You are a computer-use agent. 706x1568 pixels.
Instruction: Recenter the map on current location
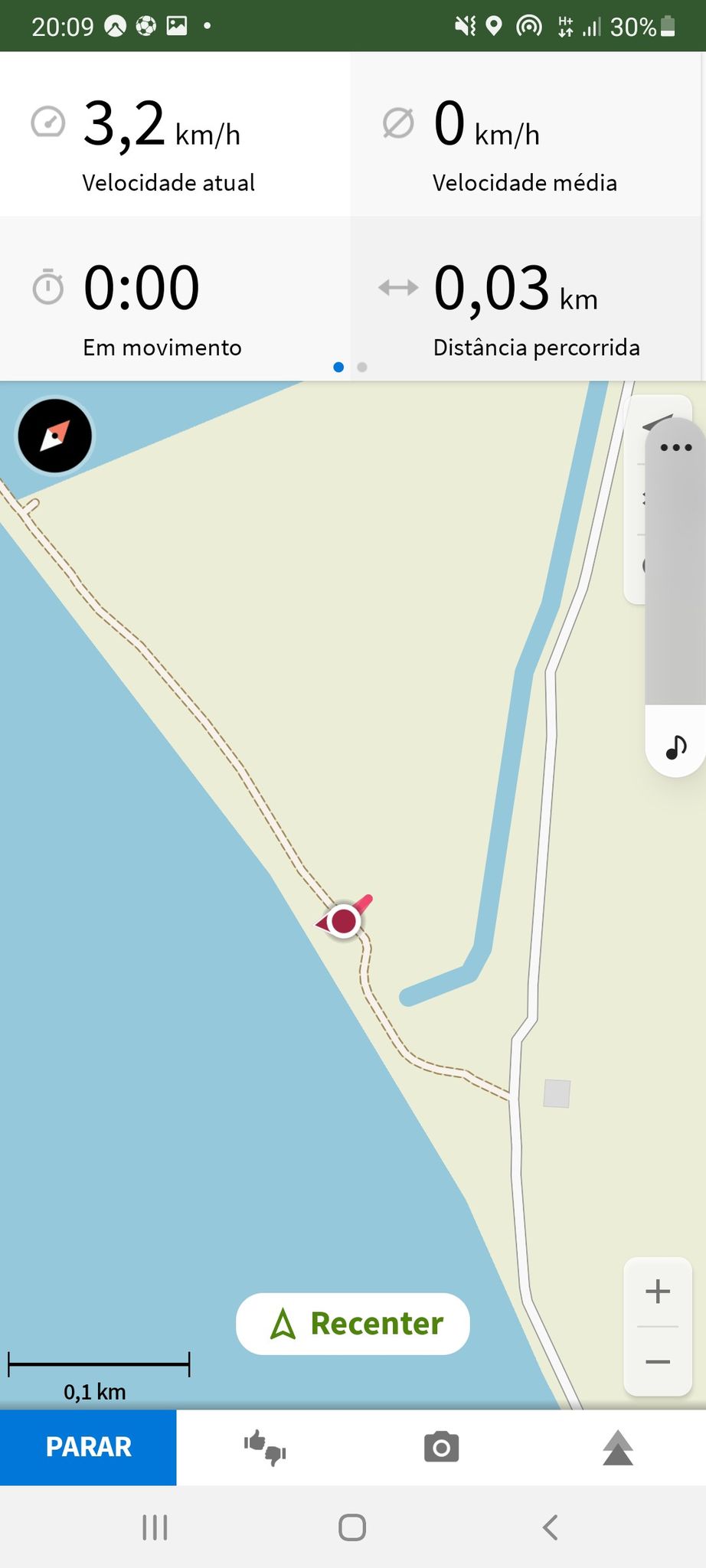click(353, 1324)
